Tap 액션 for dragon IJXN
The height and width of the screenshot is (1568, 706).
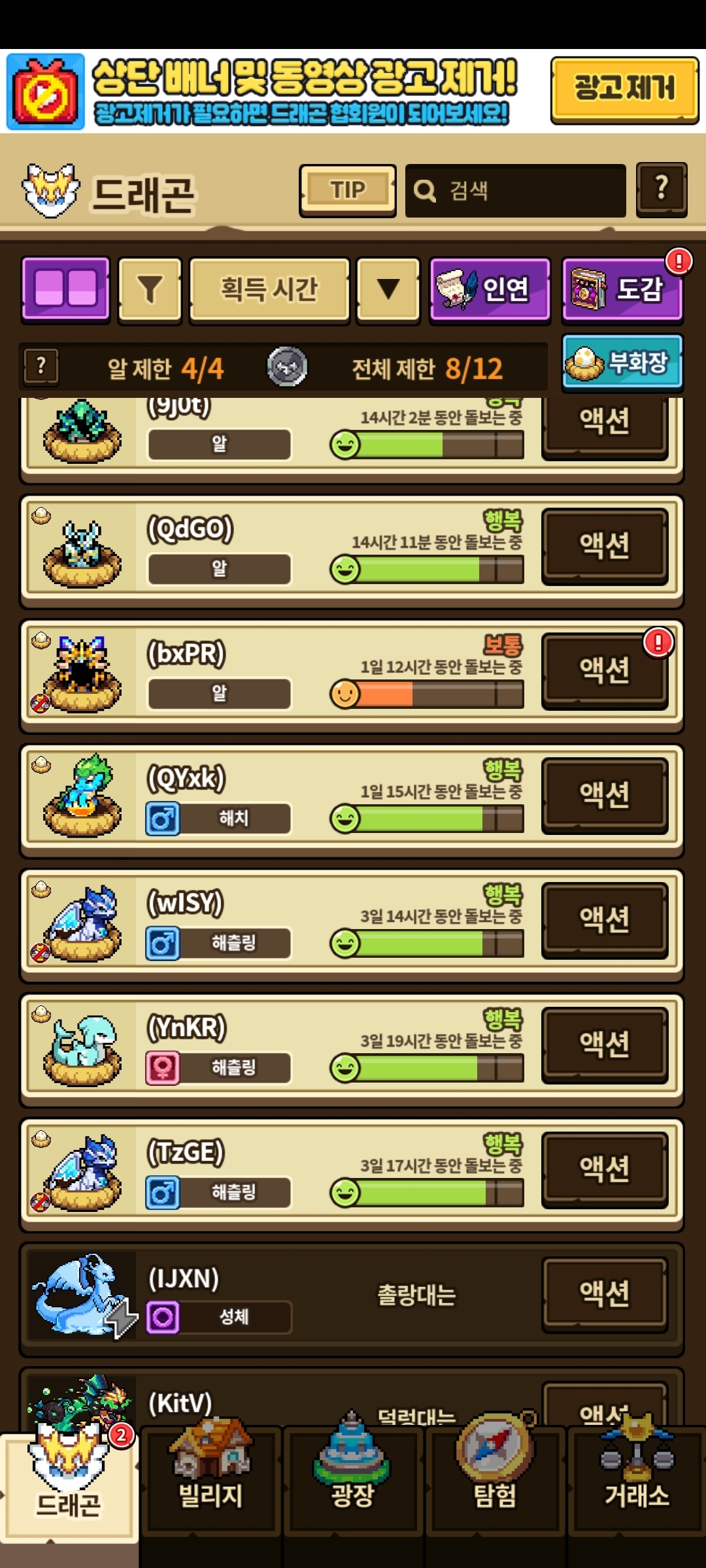coord(605,1294)
